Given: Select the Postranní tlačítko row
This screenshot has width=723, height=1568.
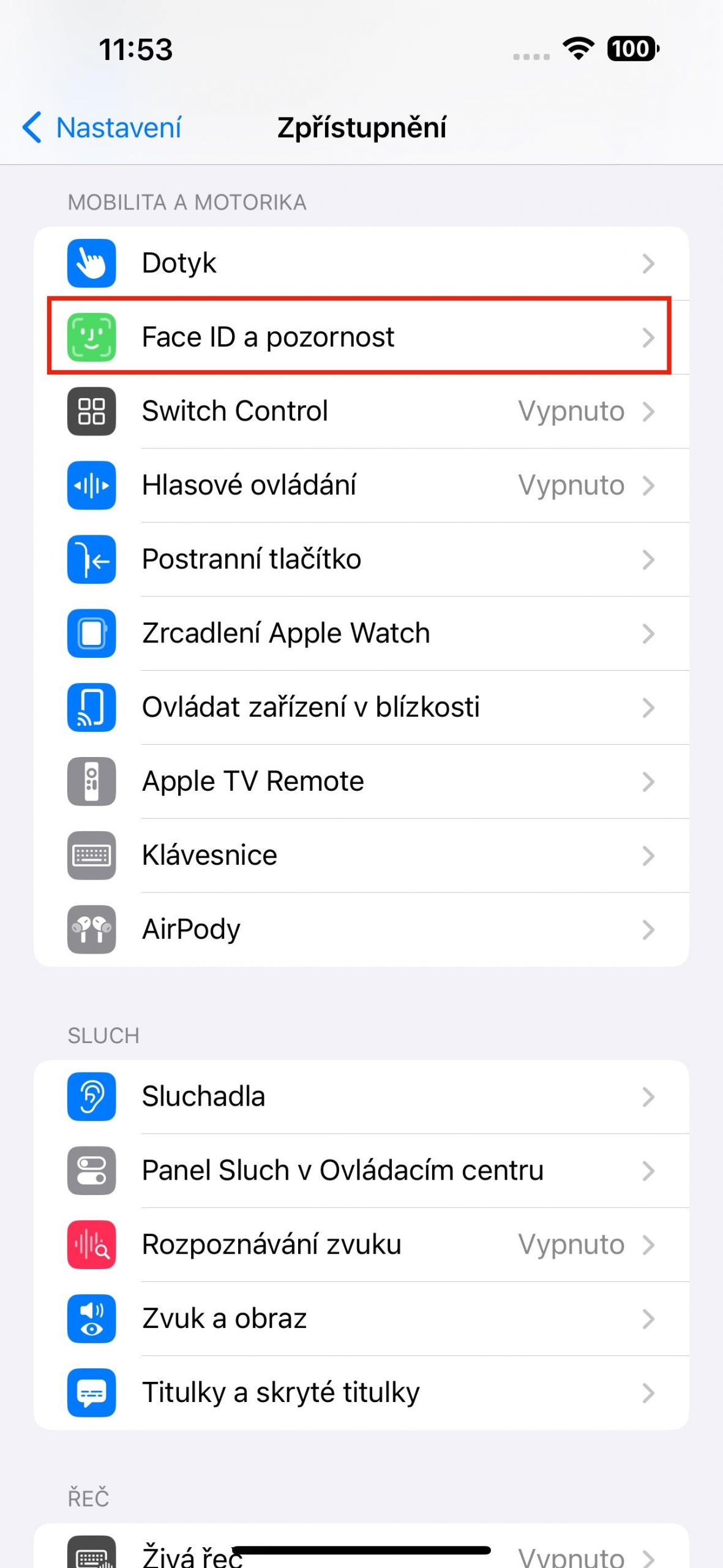Looking at the screenshot, I should tap(361, 559).
